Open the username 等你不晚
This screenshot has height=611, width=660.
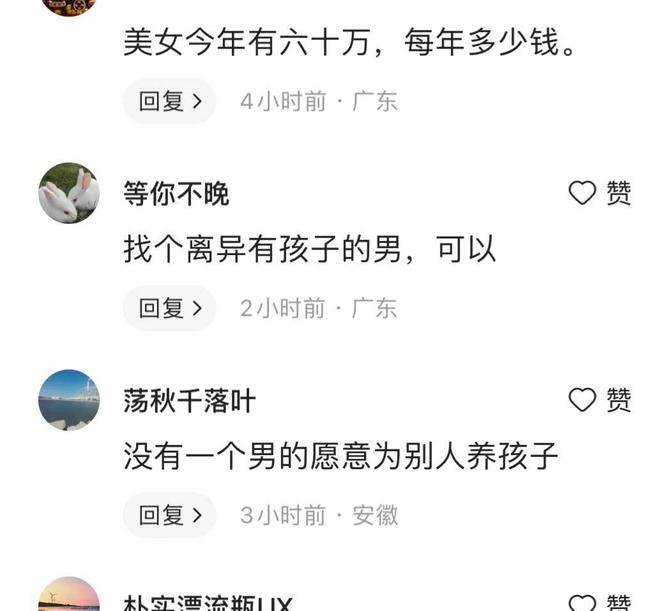pos(175,193)
